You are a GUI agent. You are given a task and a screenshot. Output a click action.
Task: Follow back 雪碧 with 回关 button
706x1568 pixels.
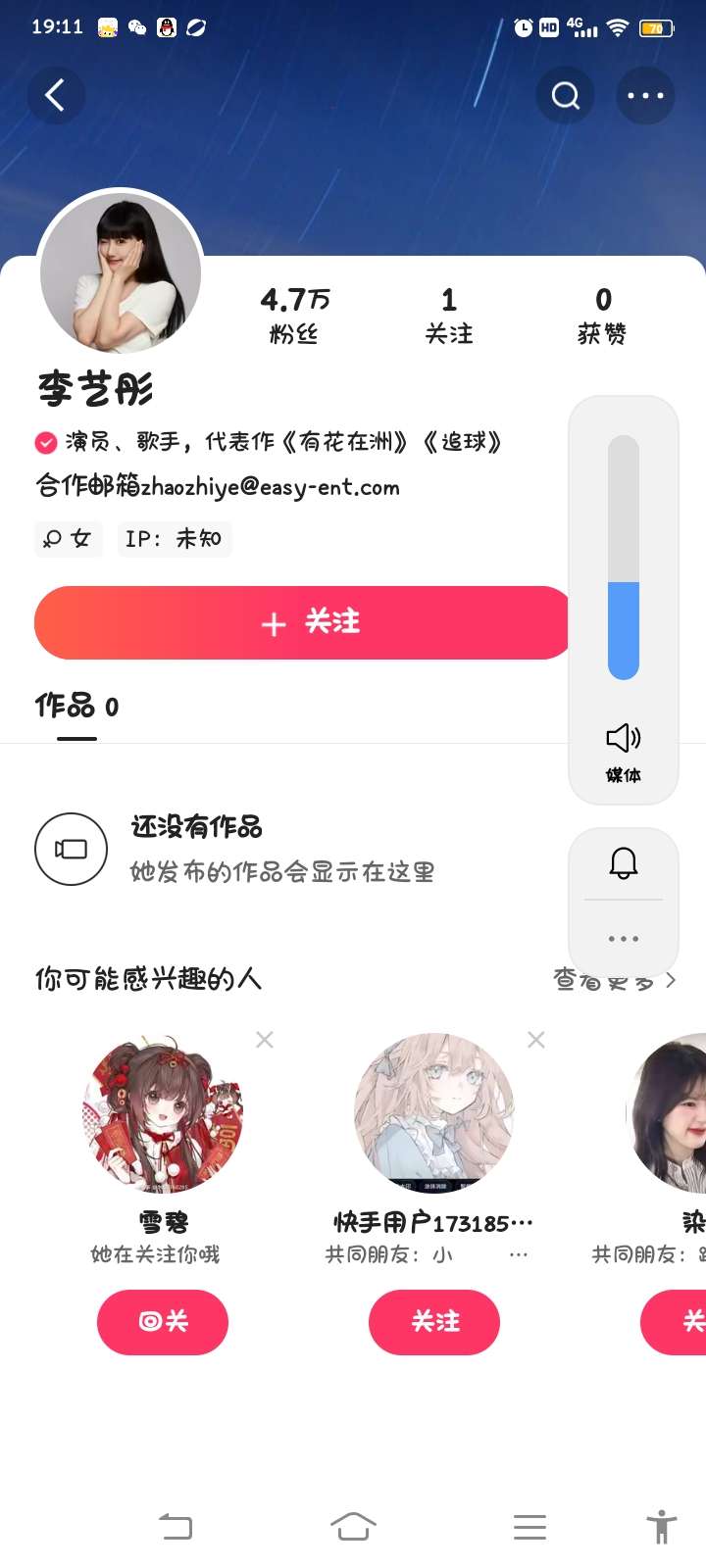(163, 1322)
